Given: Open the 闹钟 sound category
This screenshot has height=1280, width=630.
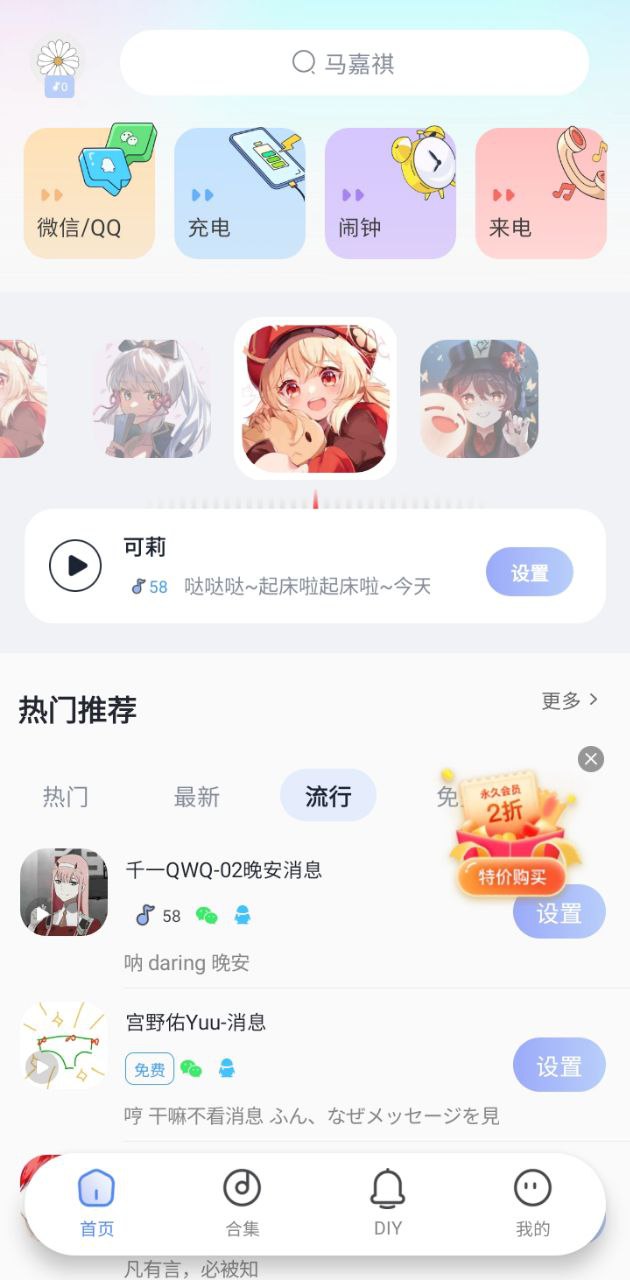Looking at the screenshot, I should [x=390, y=193].
